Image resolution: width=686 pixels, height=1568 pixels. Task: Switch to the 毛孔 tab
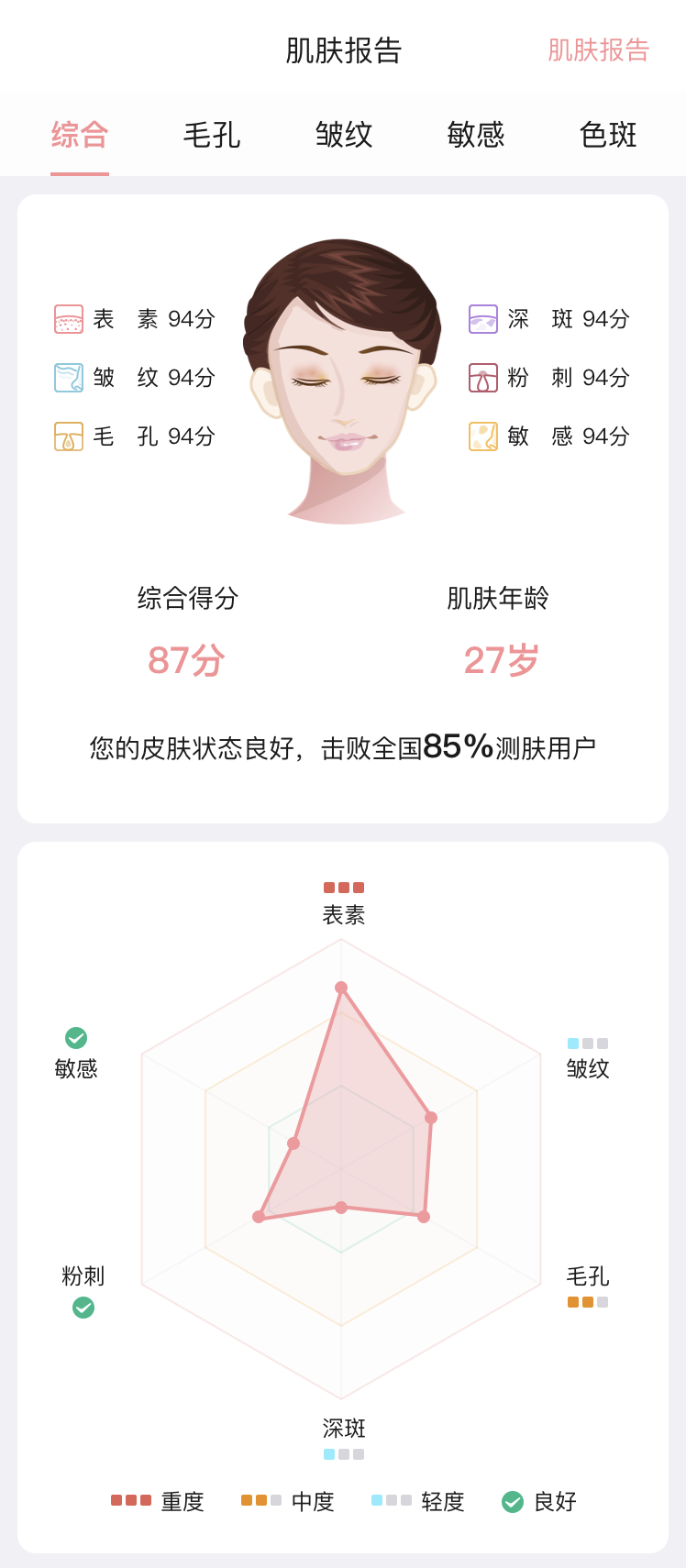tap(212, 135)
